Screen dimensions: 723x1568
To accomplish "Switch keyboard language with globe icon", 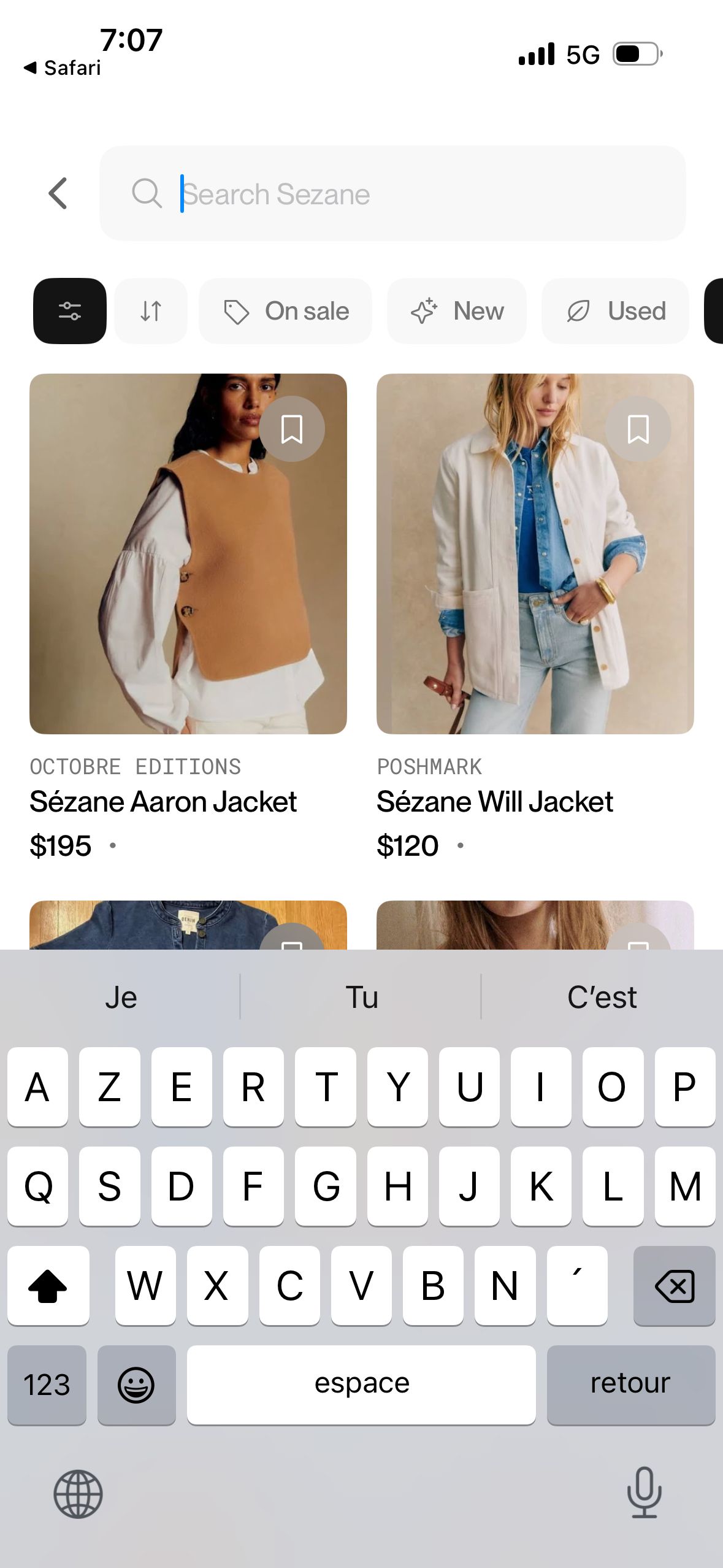I will [x=78, y=1494].
